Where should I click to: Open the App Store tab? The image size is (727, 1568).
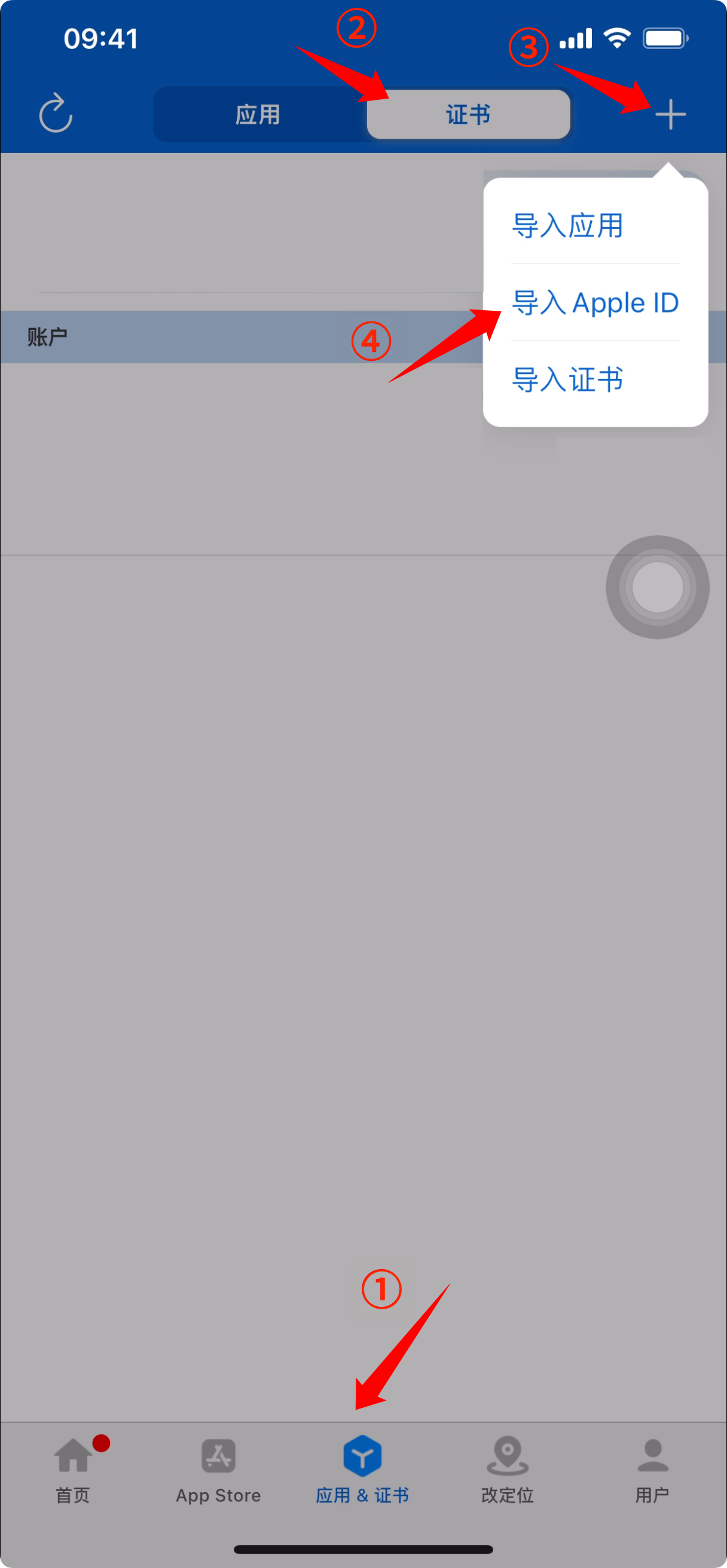tap(218, 1469)
